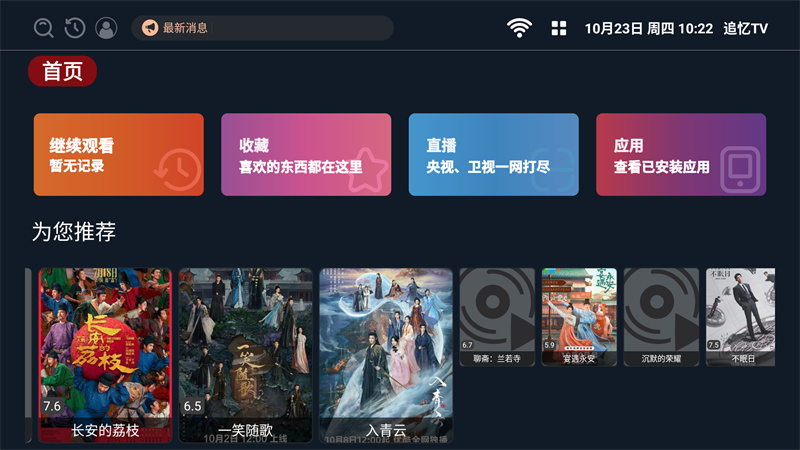Open the 应用 installed apps card
The width and height of the screenshot is (800, 450).
[x=681, y=155]
